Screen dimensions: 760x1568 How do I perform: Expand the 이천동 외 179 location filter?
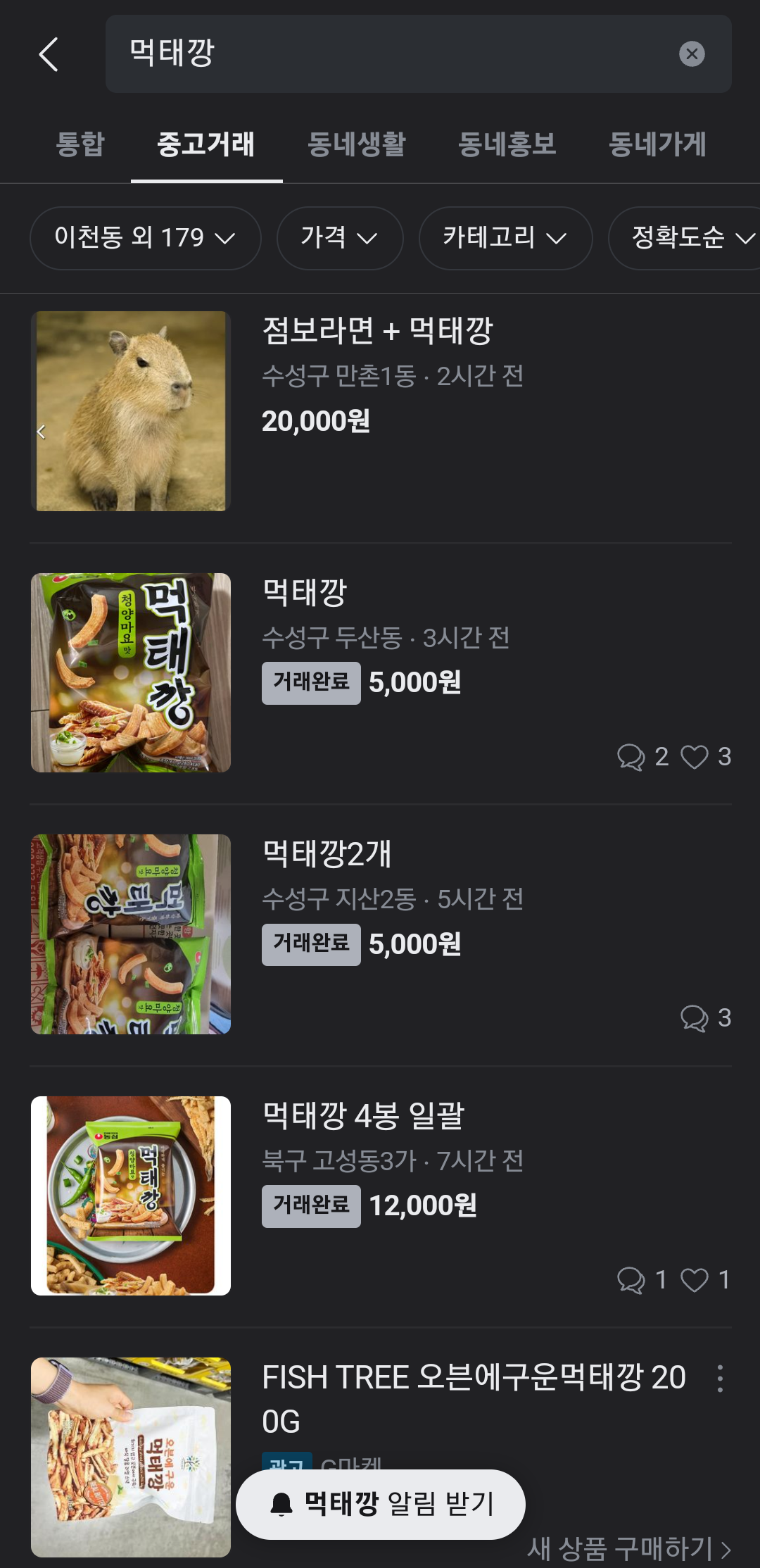[x=145, y=238]
